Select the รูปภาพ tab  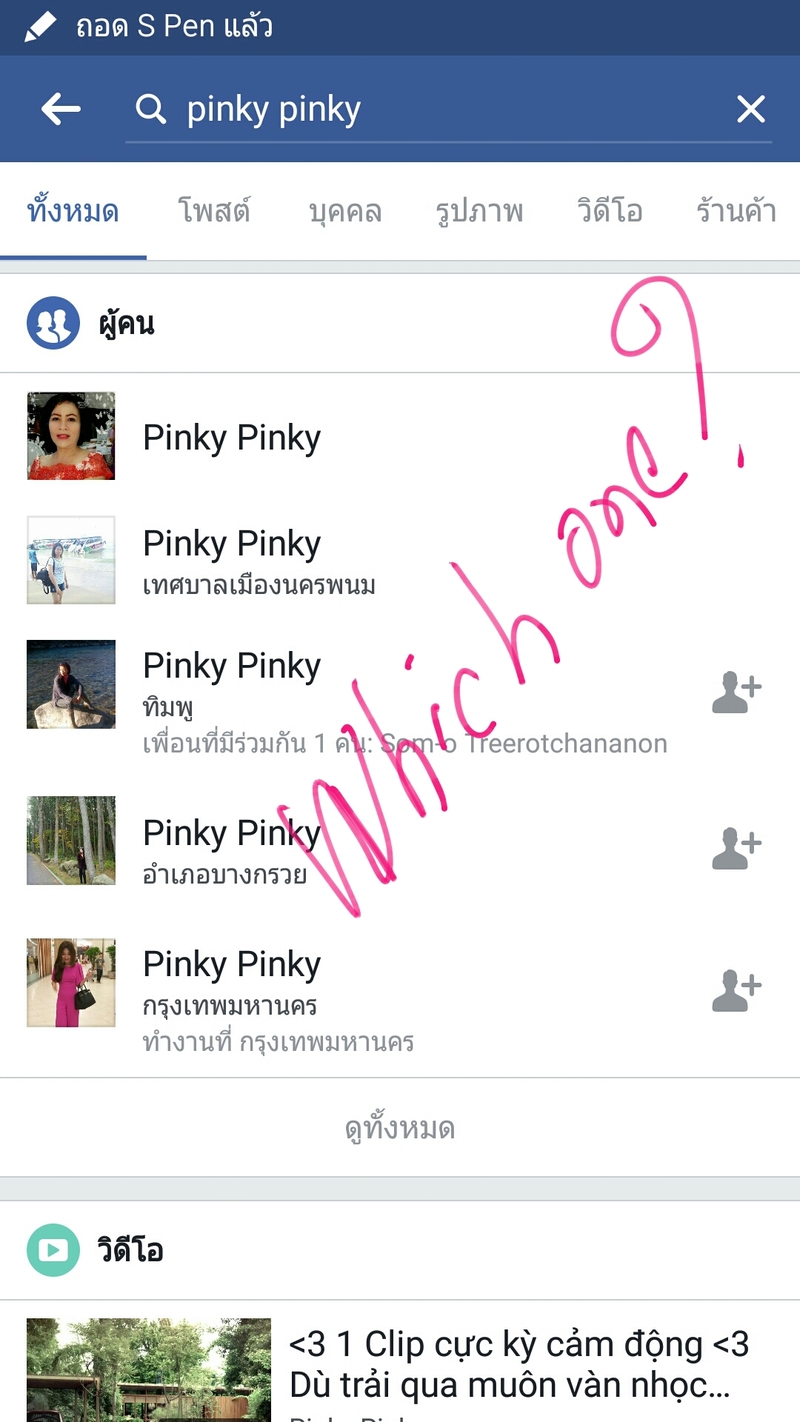point(478,211)
